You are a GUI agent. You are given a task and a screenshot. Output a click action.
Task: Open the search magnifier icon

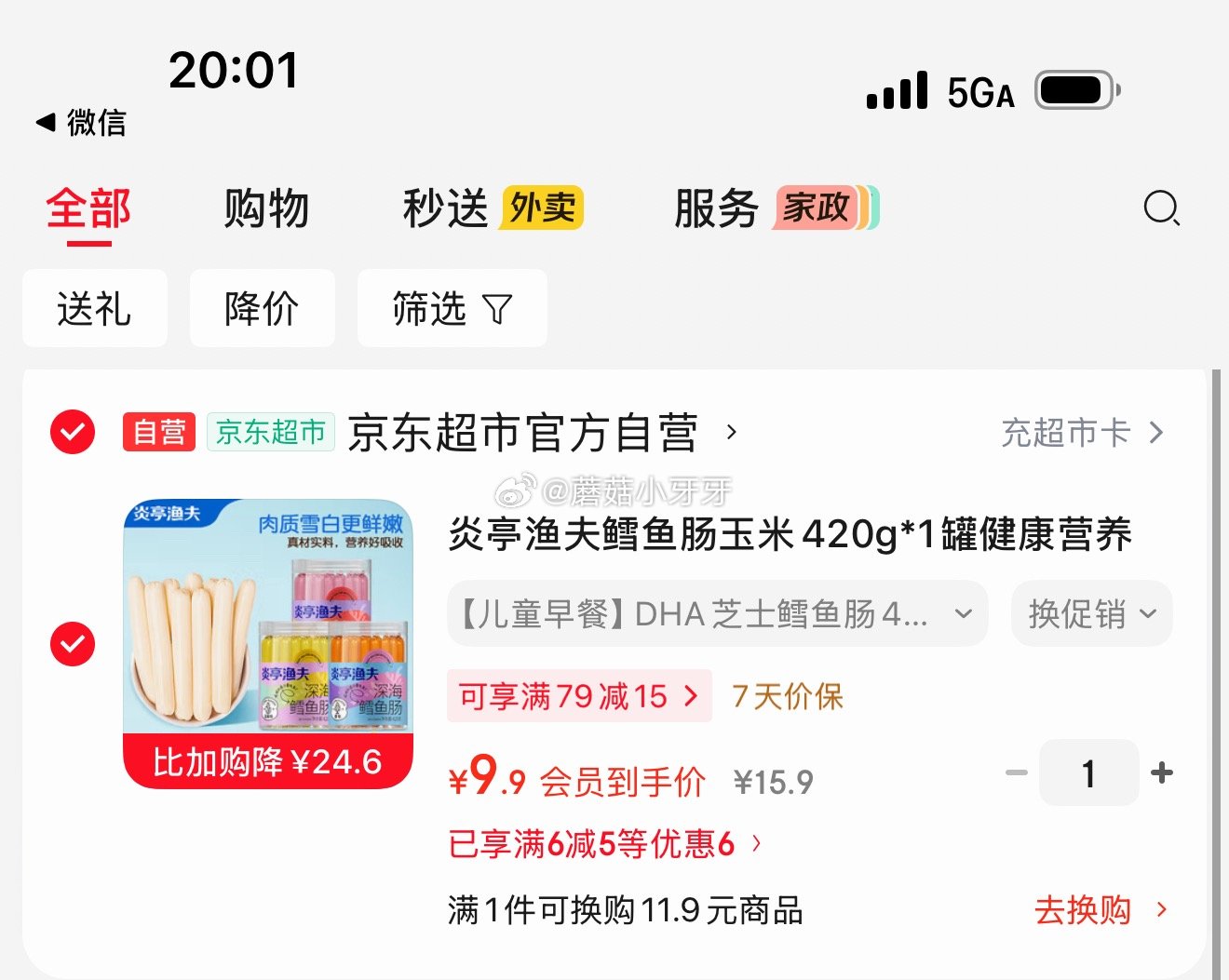(x=1161, y=208)
